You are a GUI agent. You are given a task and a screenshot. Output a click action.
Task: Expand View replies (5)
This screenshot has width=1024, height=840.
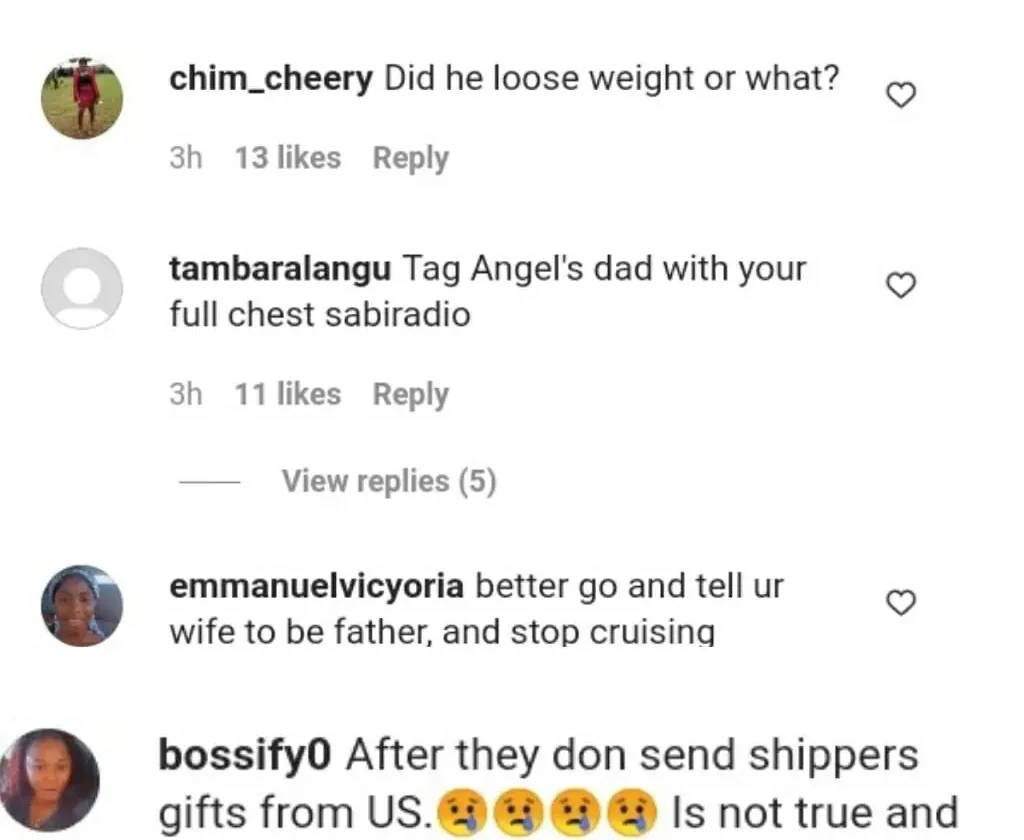point(388,481)
